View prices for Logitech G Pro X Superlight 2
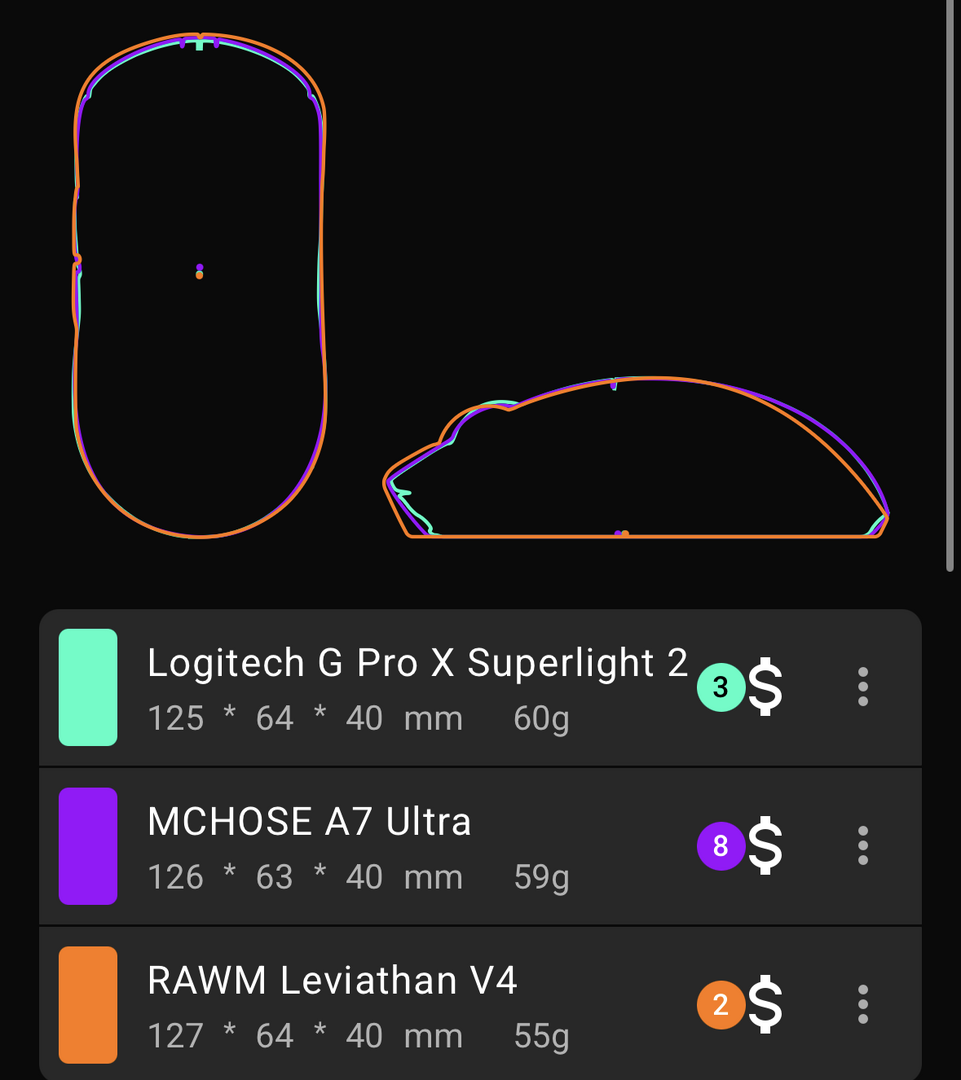The height and width of the screenshot is (1080, 961). tap(765, 687)
